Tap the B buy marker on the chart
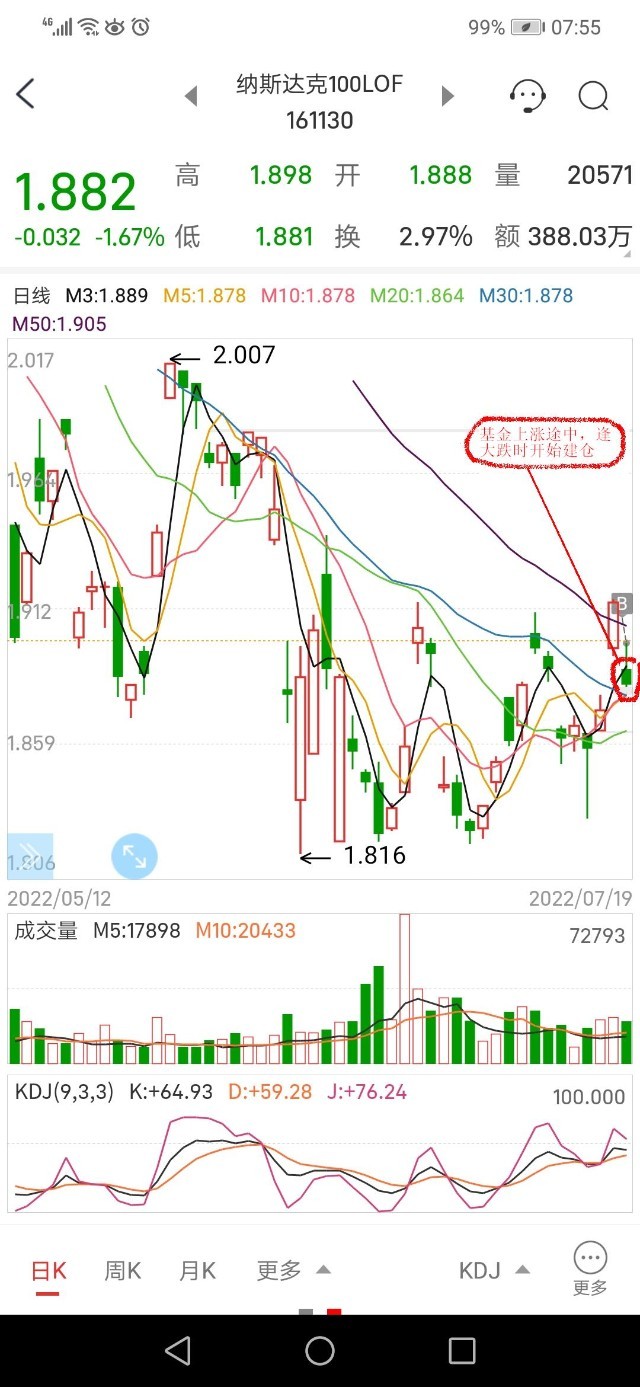Viewport: 640px width, 1387px height. click(x=621, y=603)
